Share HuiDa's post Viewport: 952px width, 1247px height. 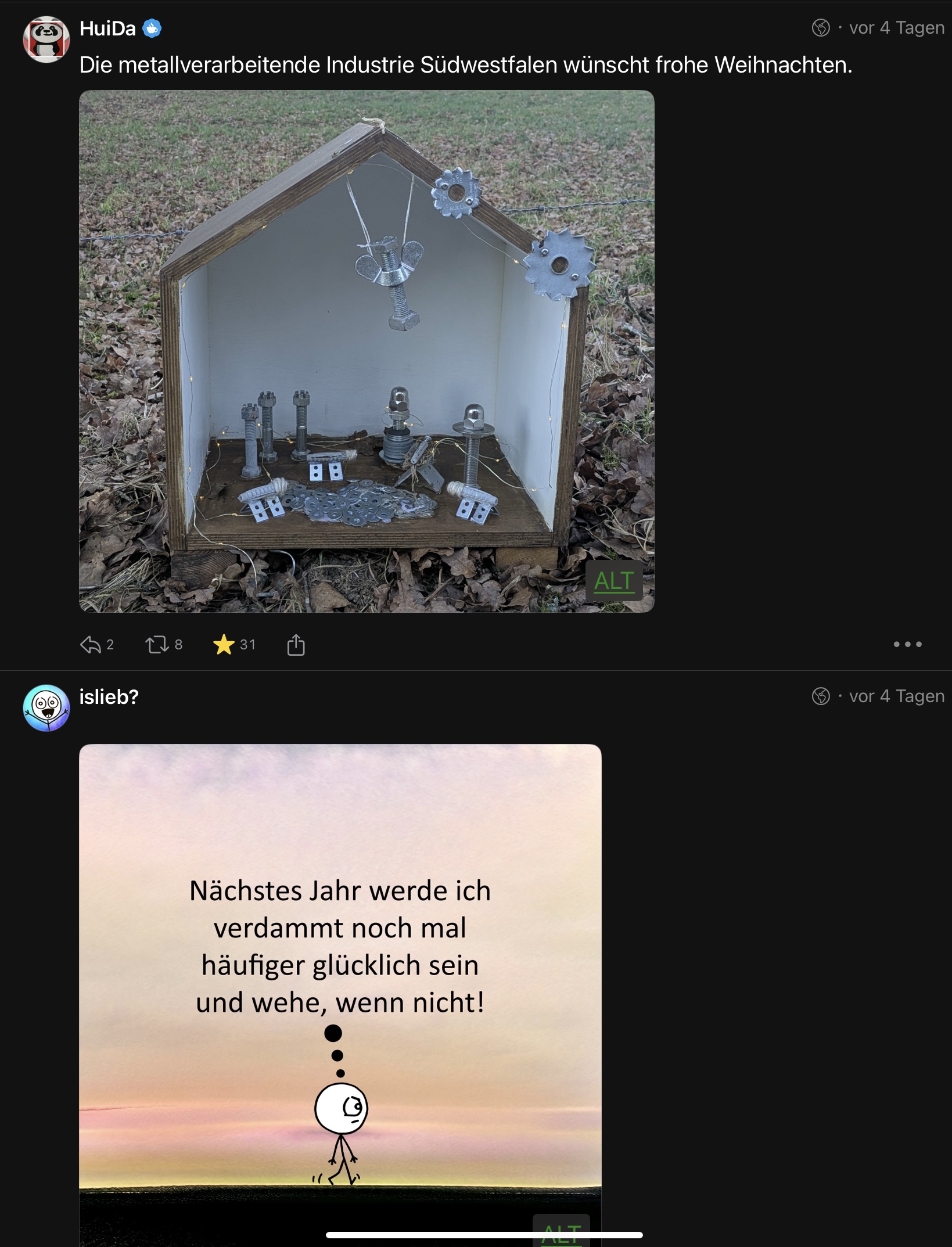[x=296, y=645]
